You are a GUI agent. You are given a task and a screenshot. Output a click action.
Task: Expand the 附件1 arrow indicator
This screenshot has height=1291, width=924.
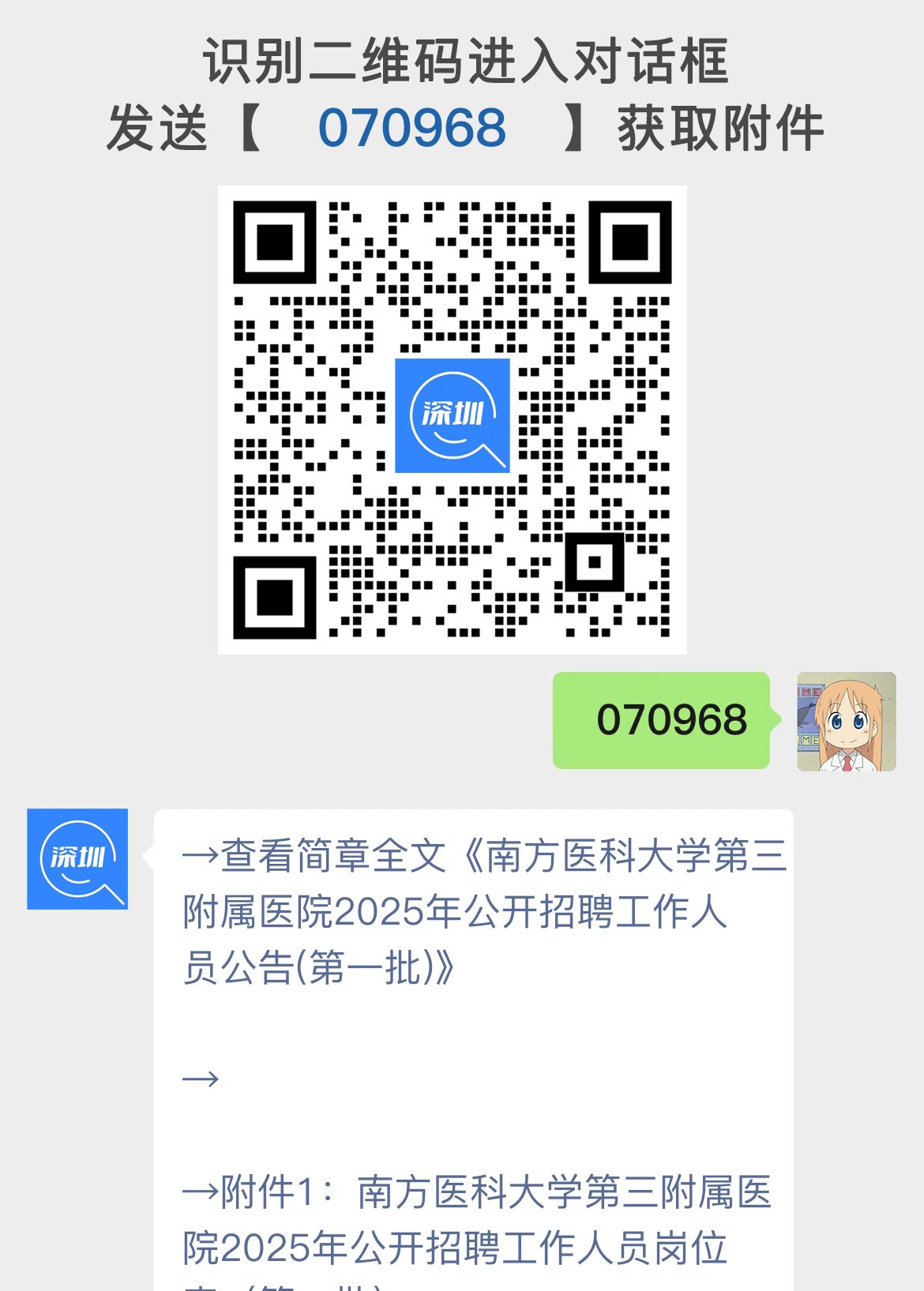204,1194
